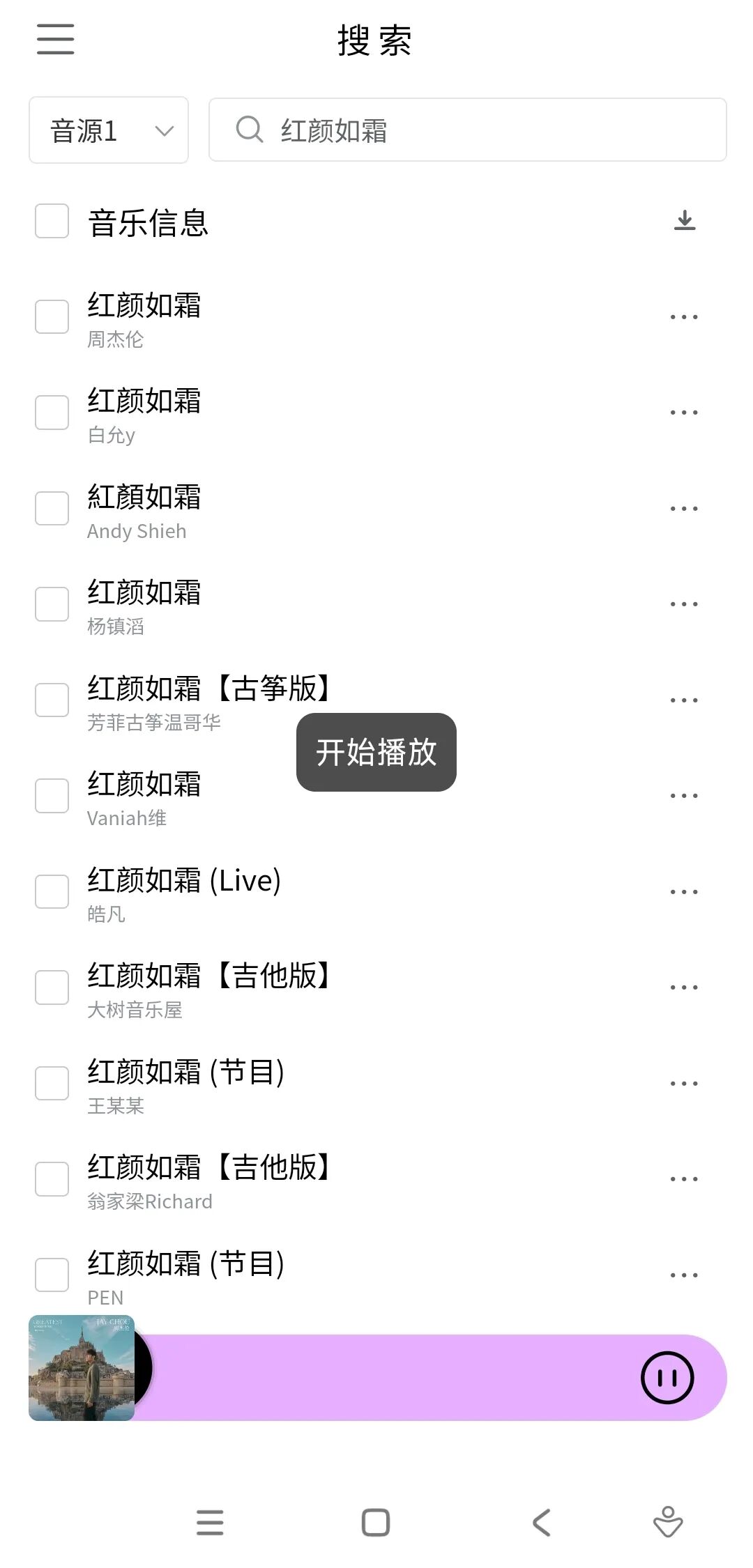
Task: Select the checkbox for 白允y's song
Action: pos(52,413)
